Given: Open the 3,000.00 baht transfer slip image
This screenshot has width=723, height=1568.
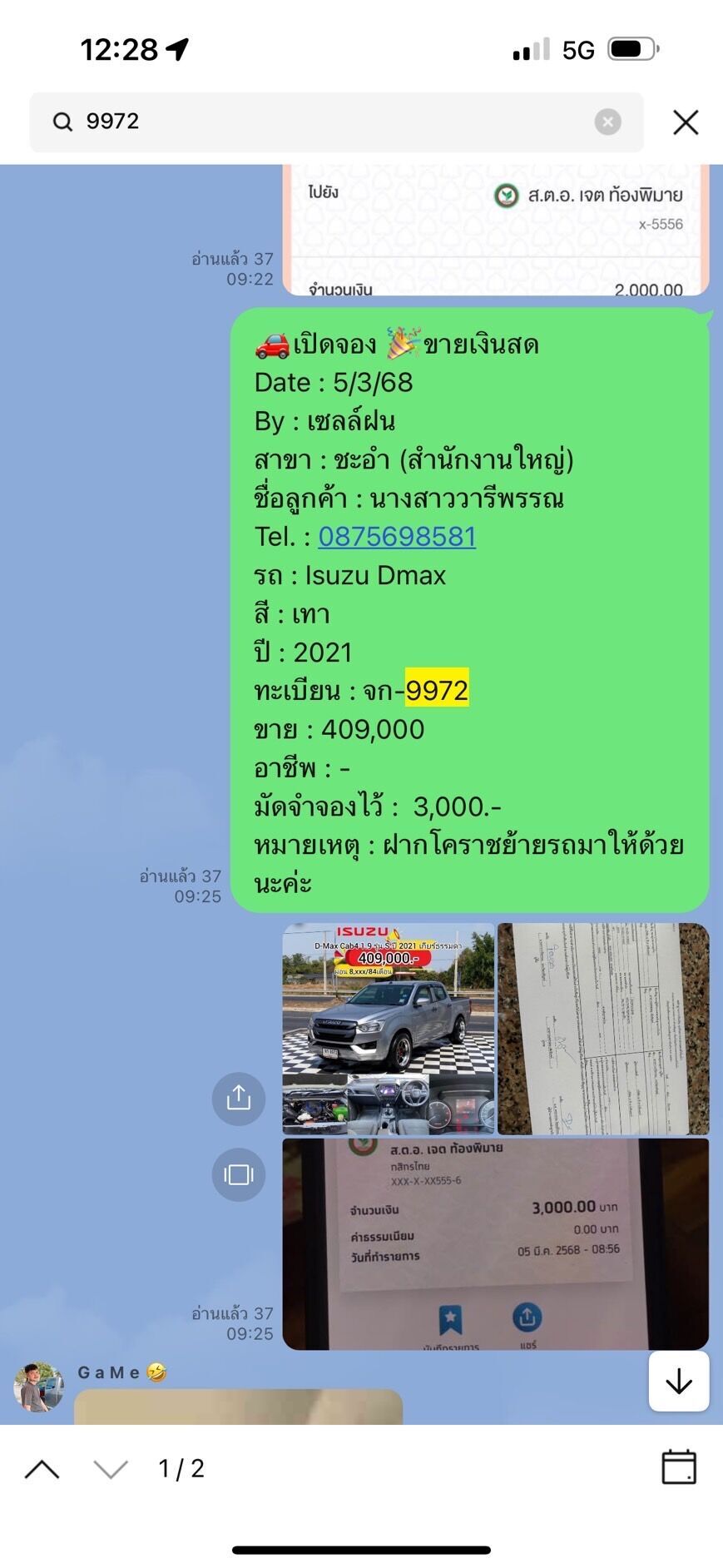Looking at the screenshot, I should [496, 1243].
